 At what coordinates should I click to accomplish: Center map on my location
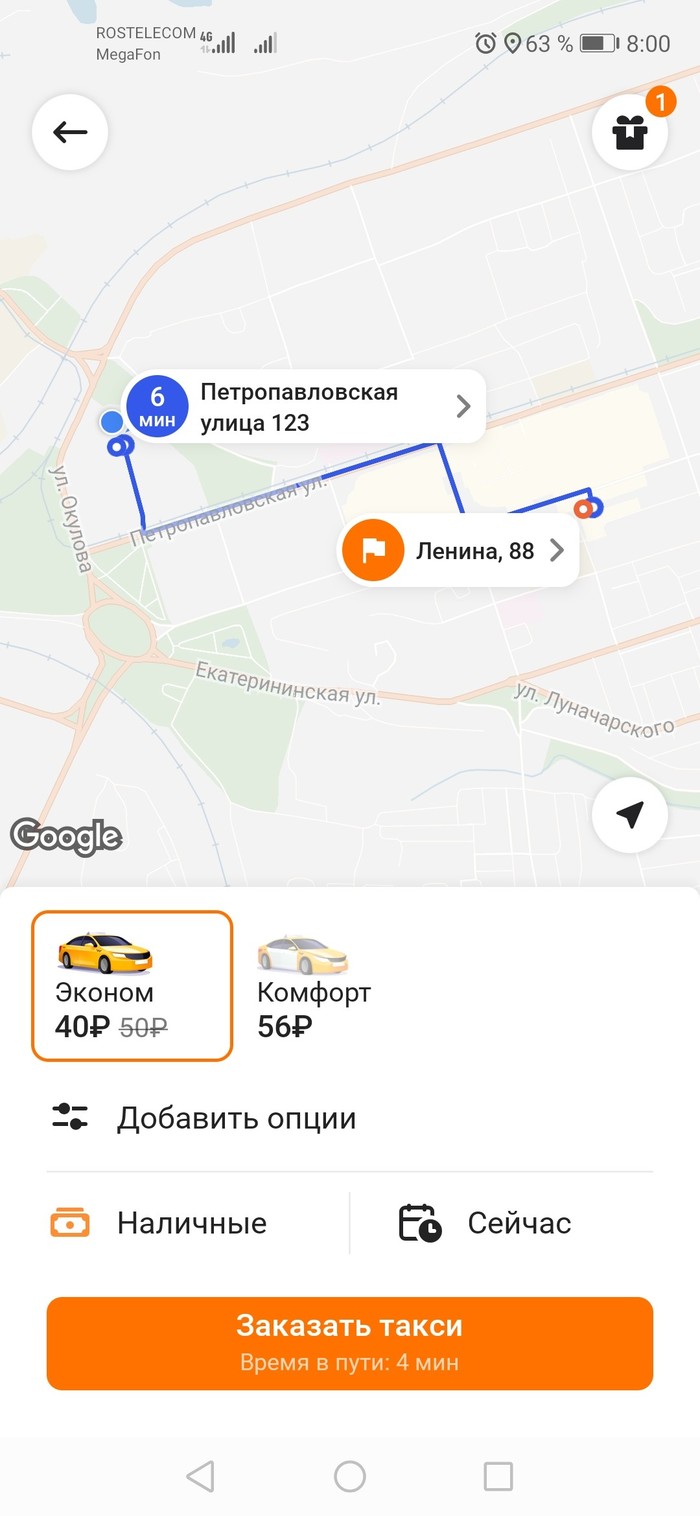[629, 815]
